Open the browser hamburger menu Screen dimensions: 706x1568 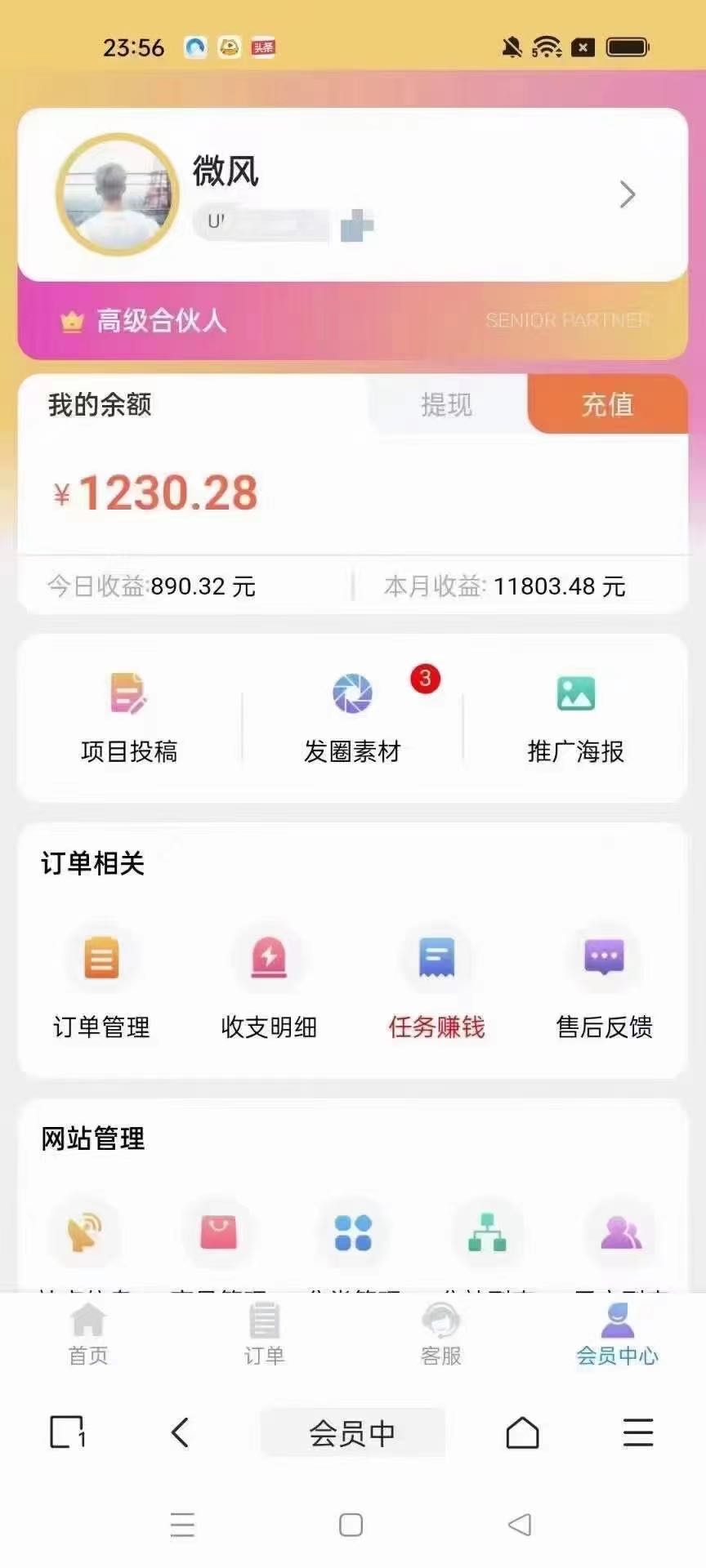pyautogui.click(x=638, y=1432)
